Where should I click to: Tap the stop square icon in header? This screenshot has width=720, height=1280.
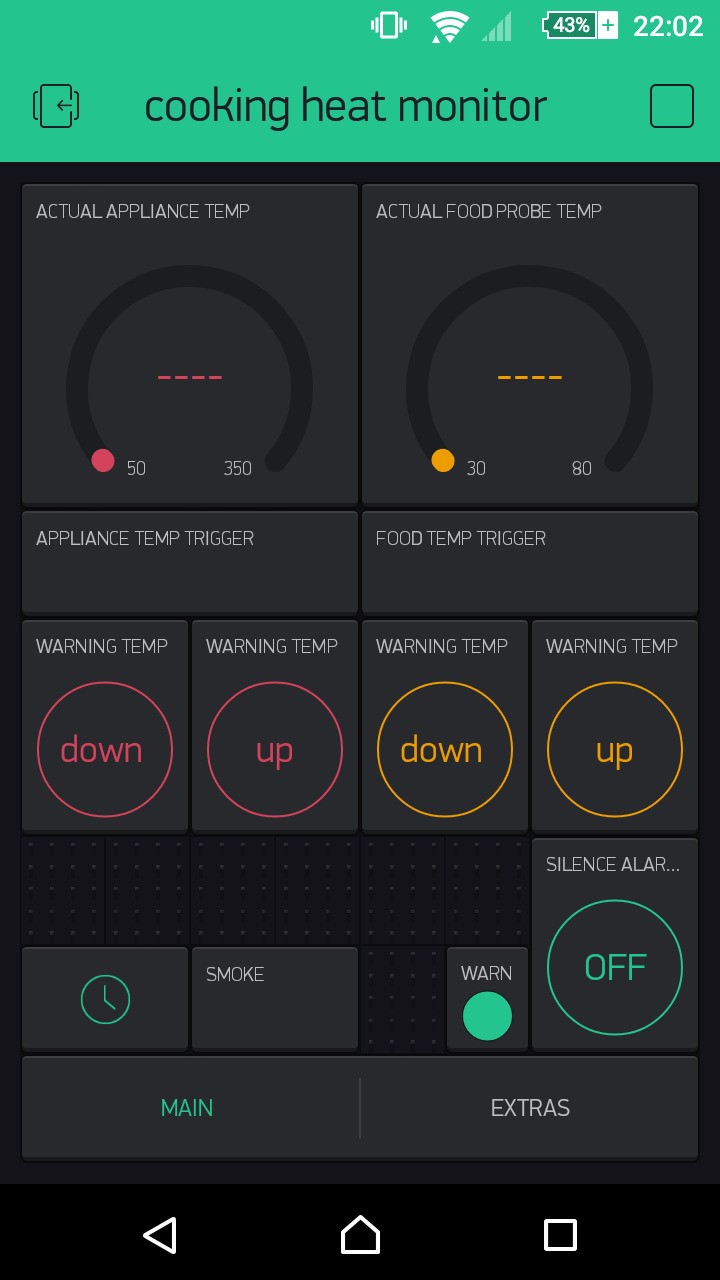[672, 106]
